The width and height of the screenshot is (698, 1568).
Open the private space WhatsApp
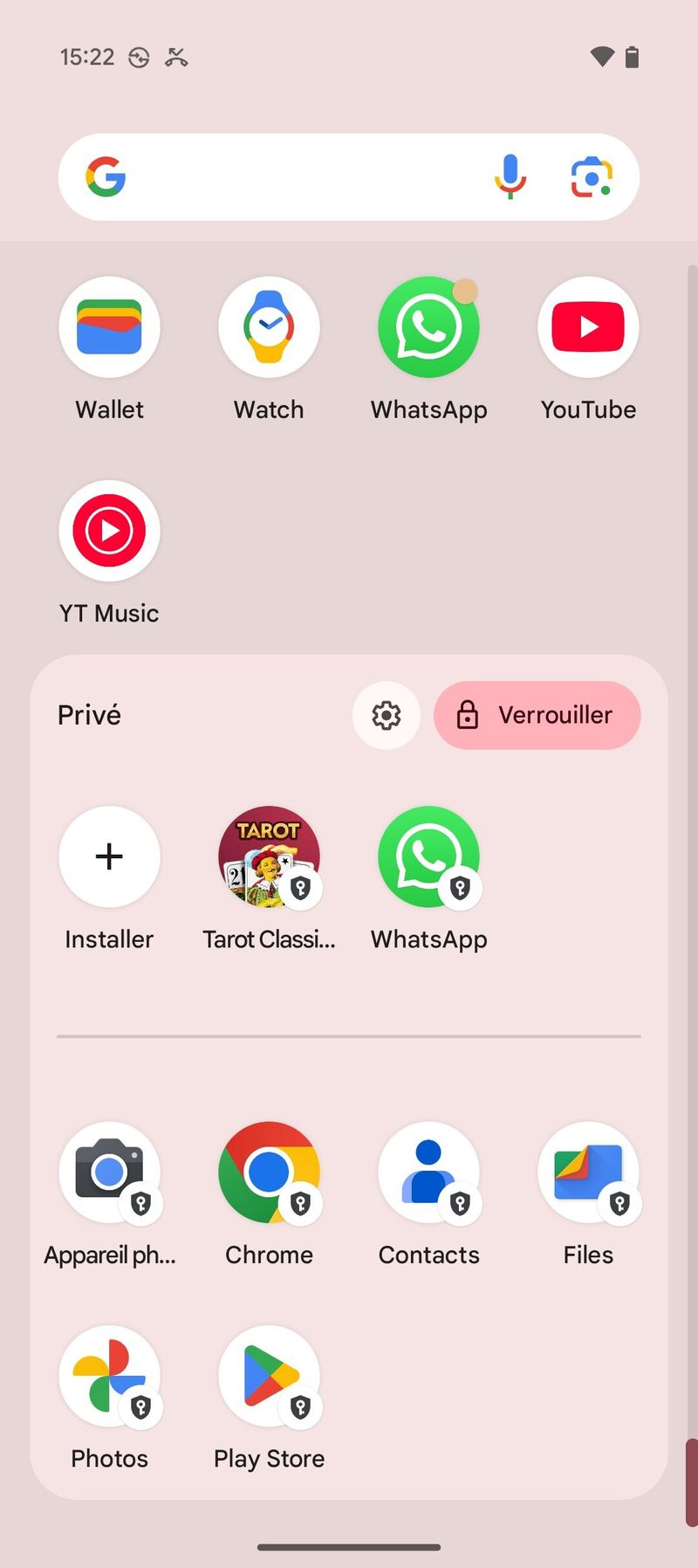point(428,856)
